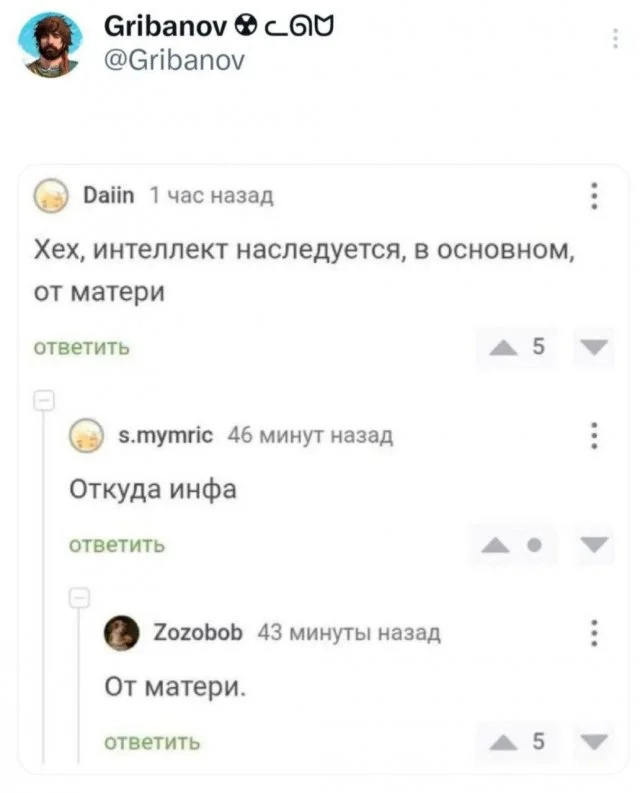This screenshot has height=793, width=640.
Task: Open the tweet overflow menu
Action: pos(614,39)
